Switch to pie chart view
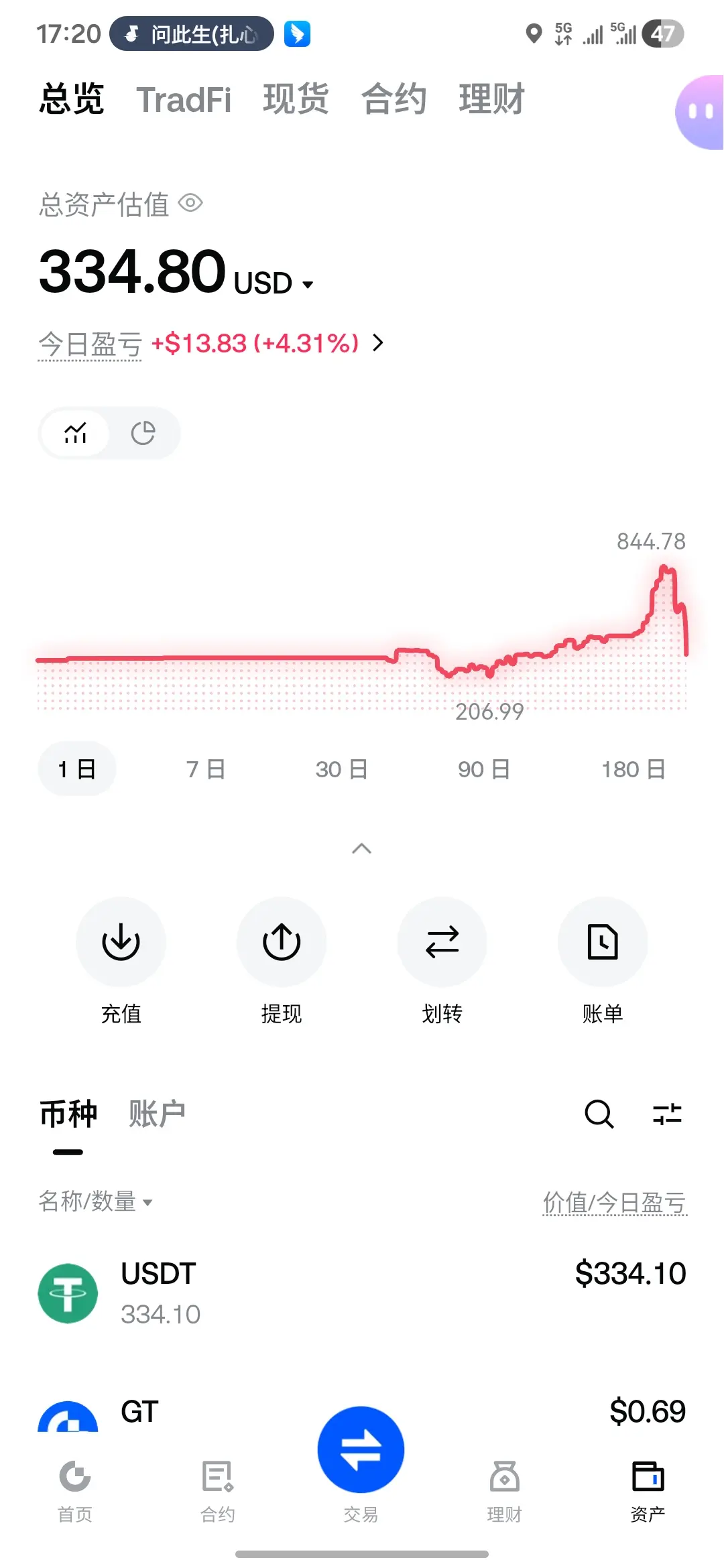Image resolution: width=724 pixels, height=1568 pixels. (143, 433)
